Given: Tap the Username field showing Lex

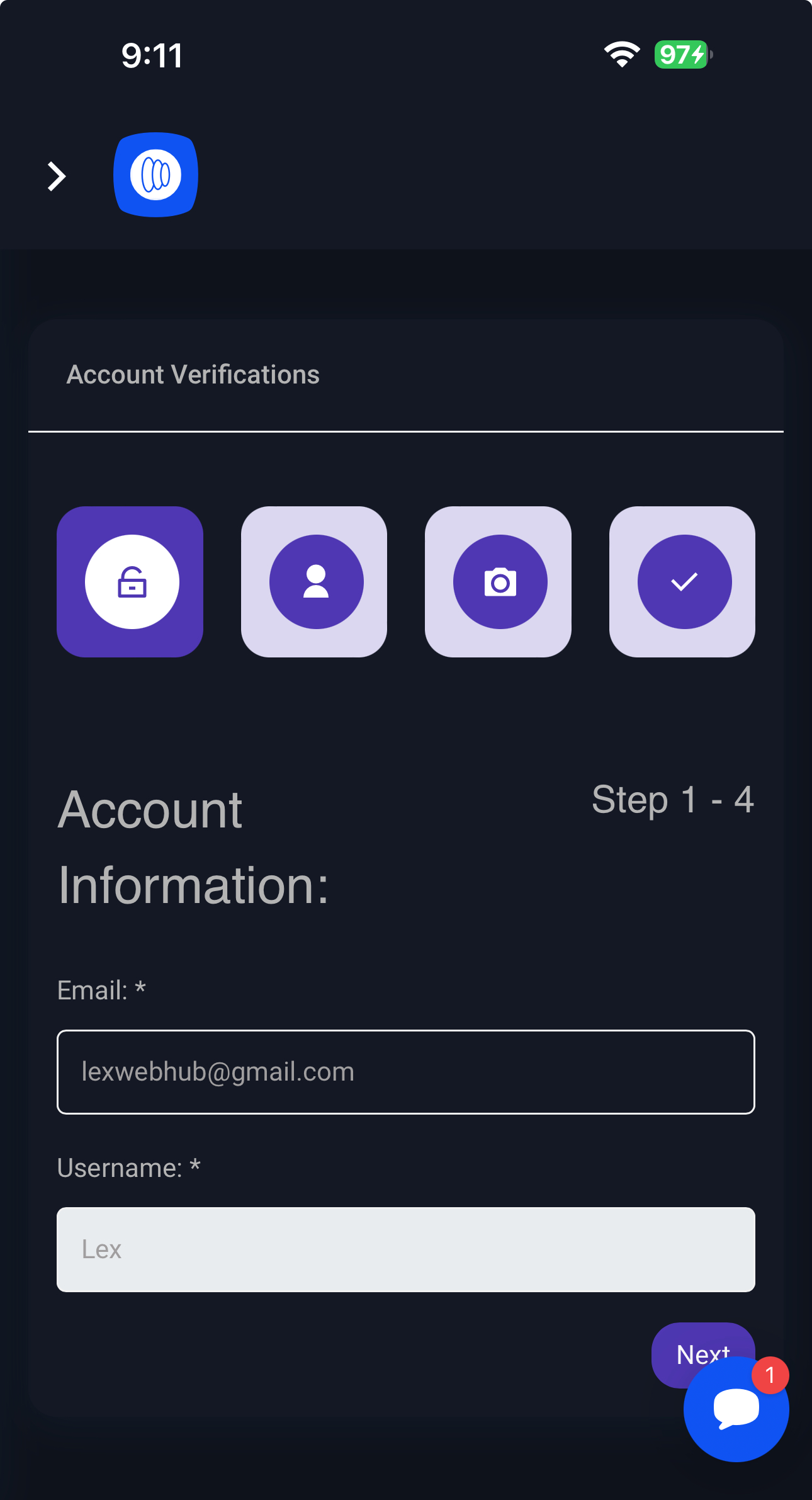Looking at the screenshot, I should pyautogui.click(x=406, y=1249).
